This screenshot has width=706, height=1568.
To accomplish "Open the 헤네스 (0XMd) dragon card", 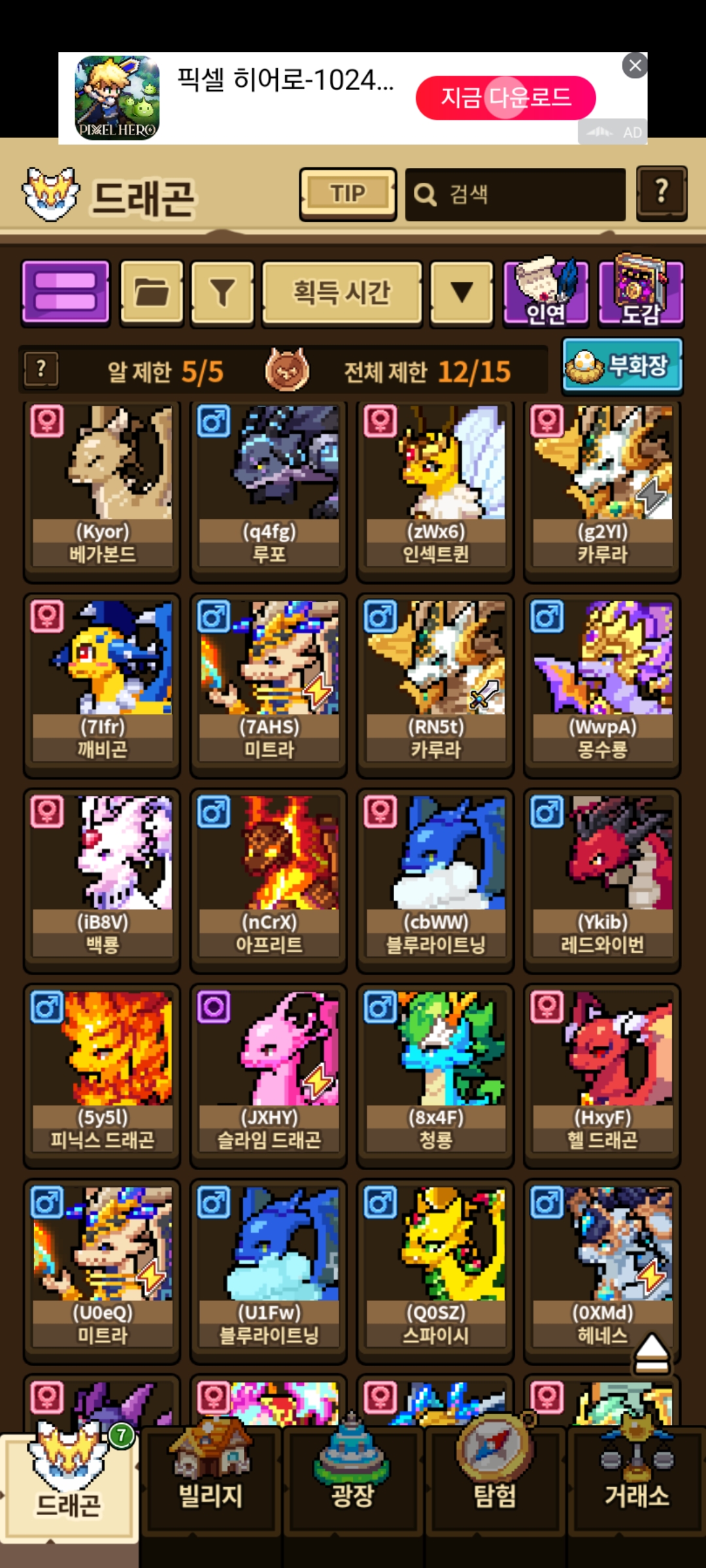I will coord(602,1271).
